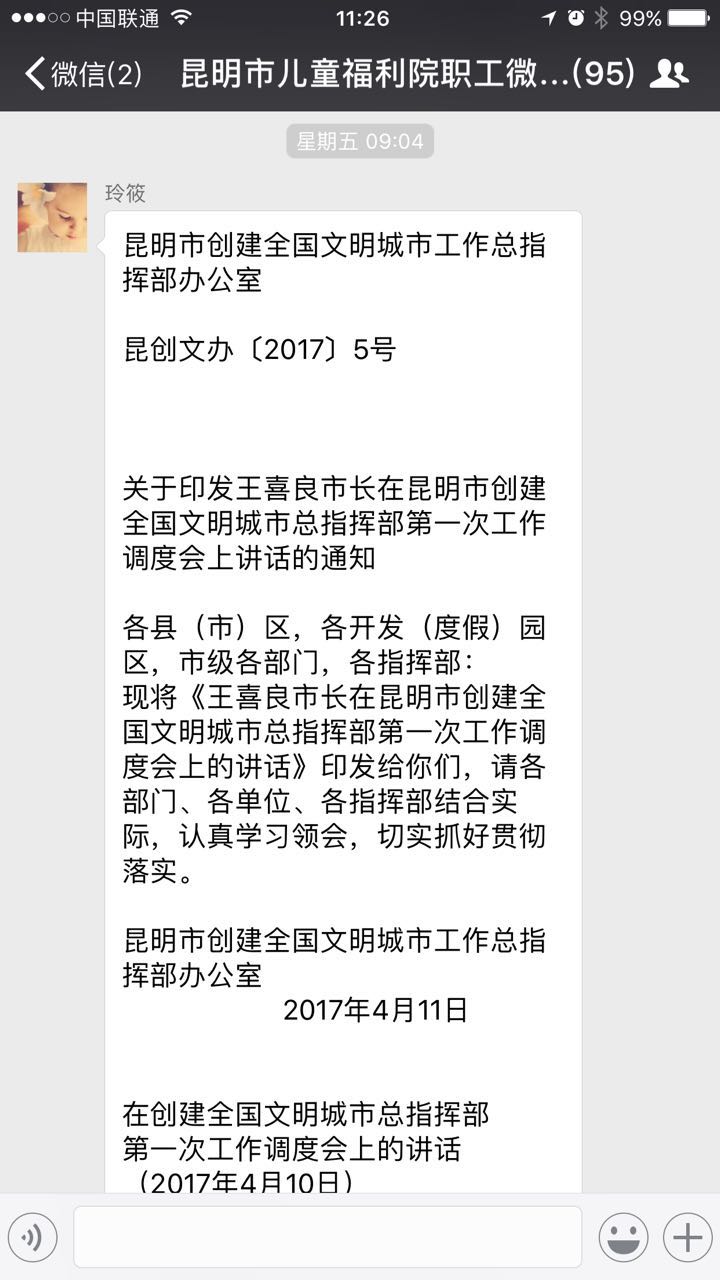Switch to voice input mode
The image size is (720, 1280).
32,1238
